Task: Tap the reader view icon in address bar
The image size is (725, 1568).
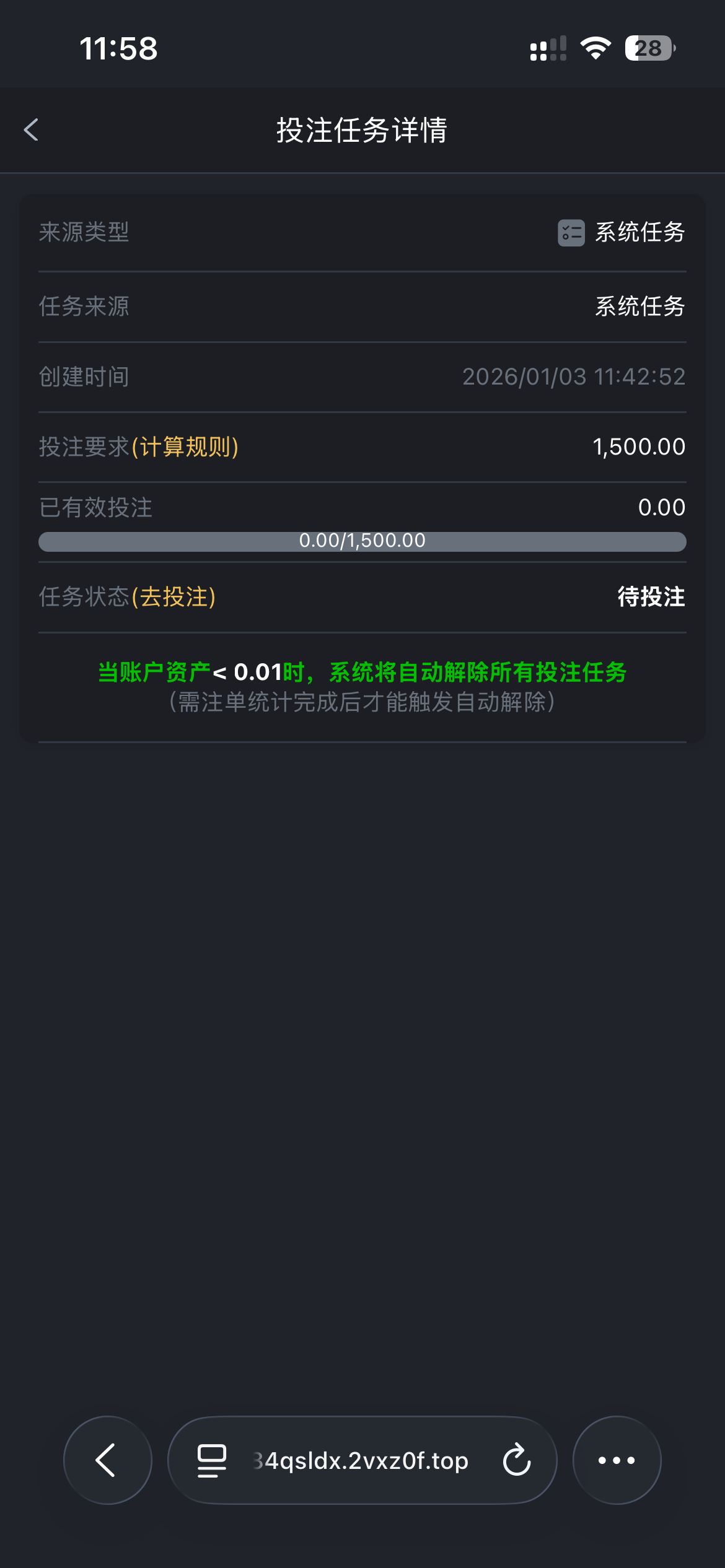Action: [x=209, y=1460]
